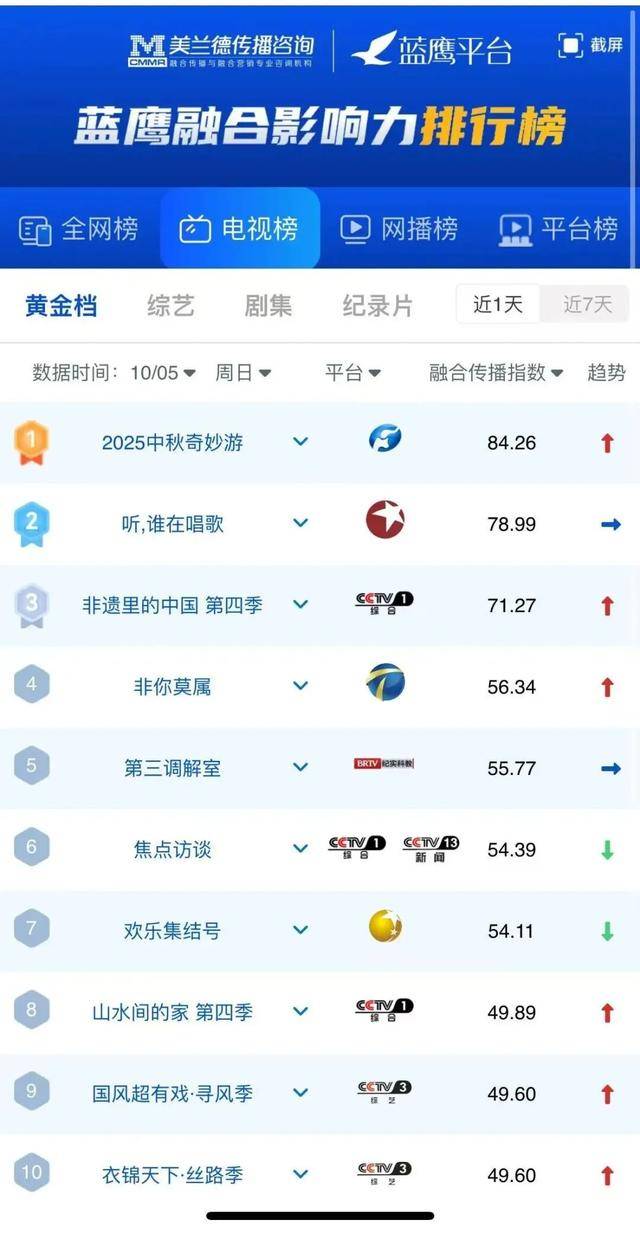Screen dimensions: 640x1233
Task: View the 纪录片 category
Action: [x=377, y=305]
